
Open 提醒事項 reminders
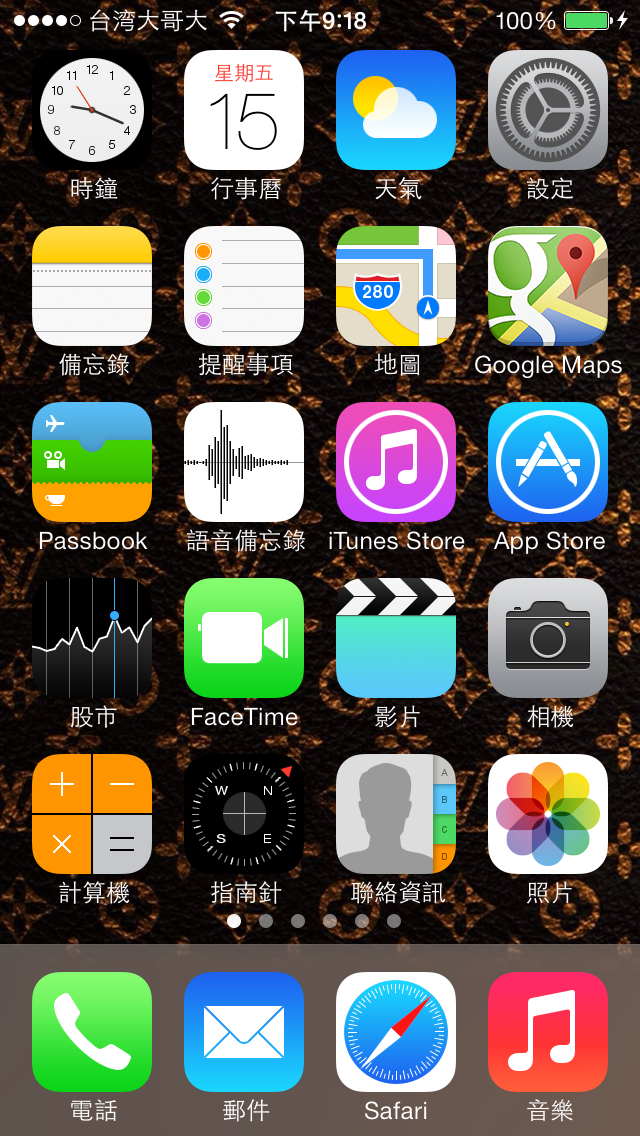244,286
